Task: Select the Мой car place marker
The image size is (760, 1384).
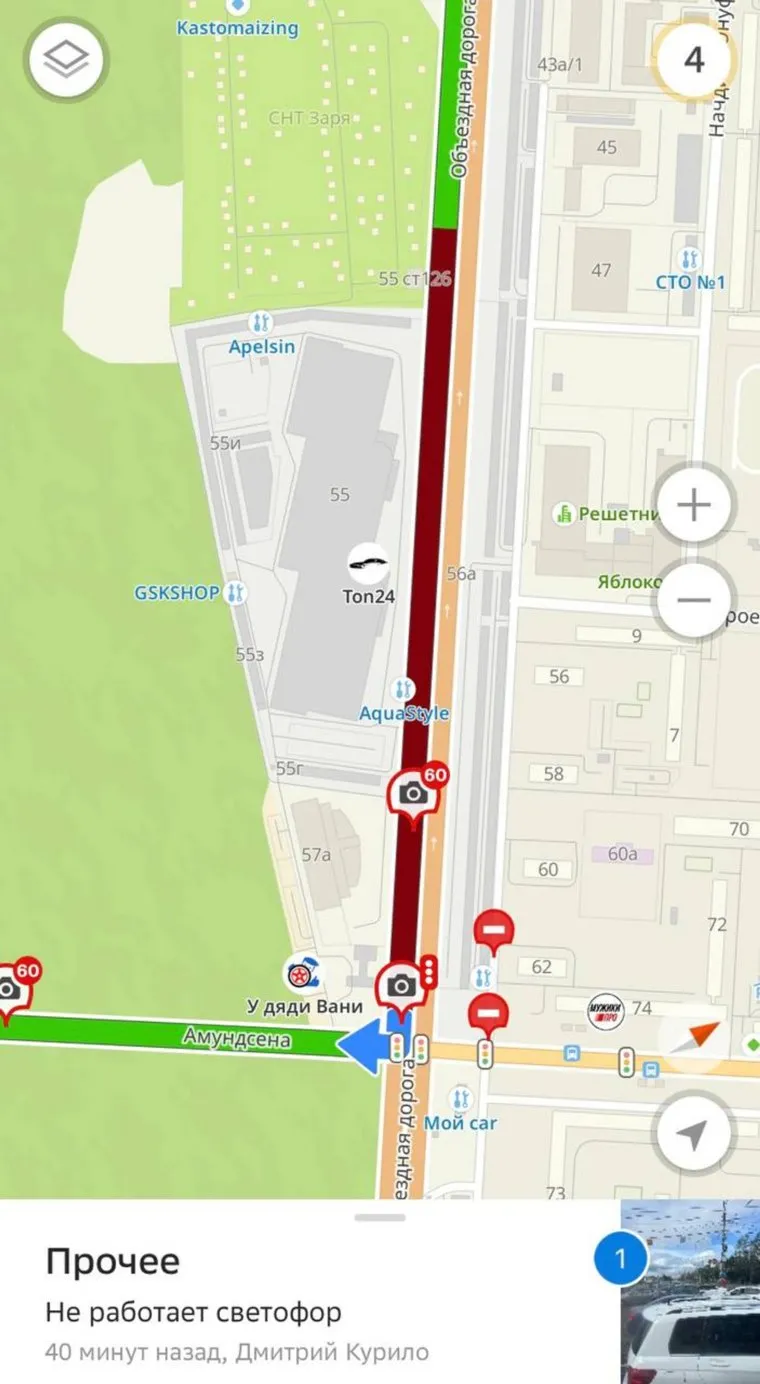Action: (459, 1099)
